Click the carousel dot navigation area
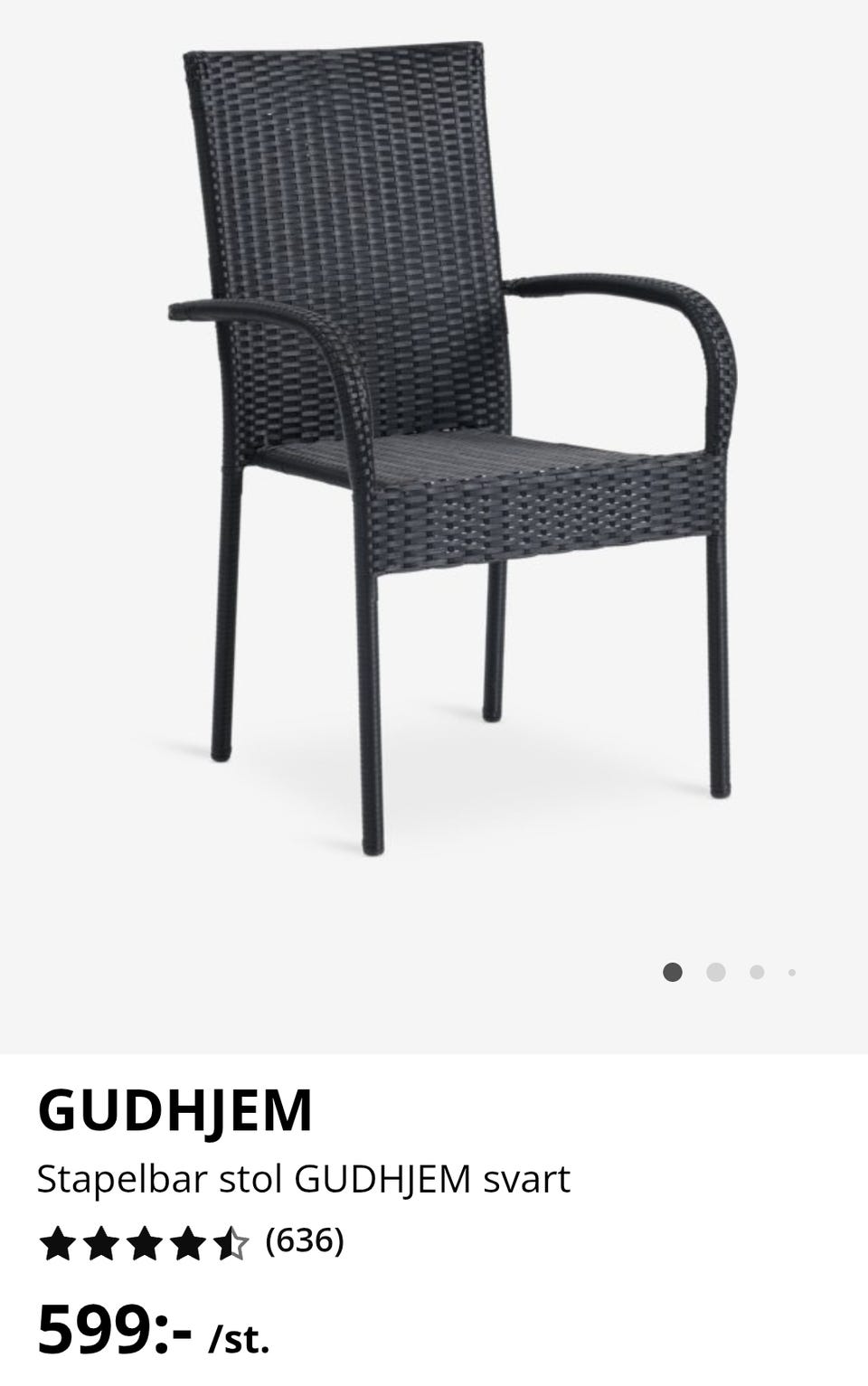 coord(731,971)
